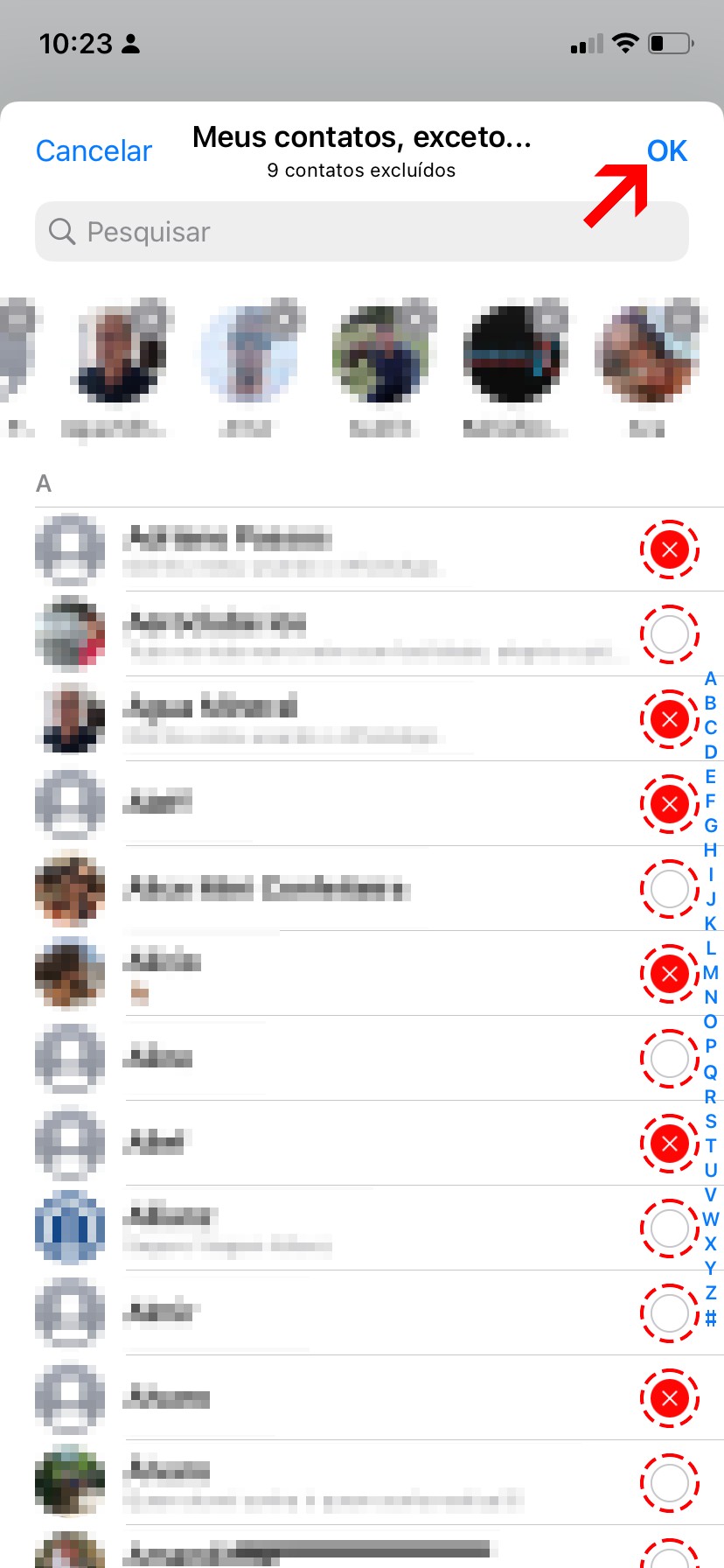Select letter Z in the side index

[711, 1292]
